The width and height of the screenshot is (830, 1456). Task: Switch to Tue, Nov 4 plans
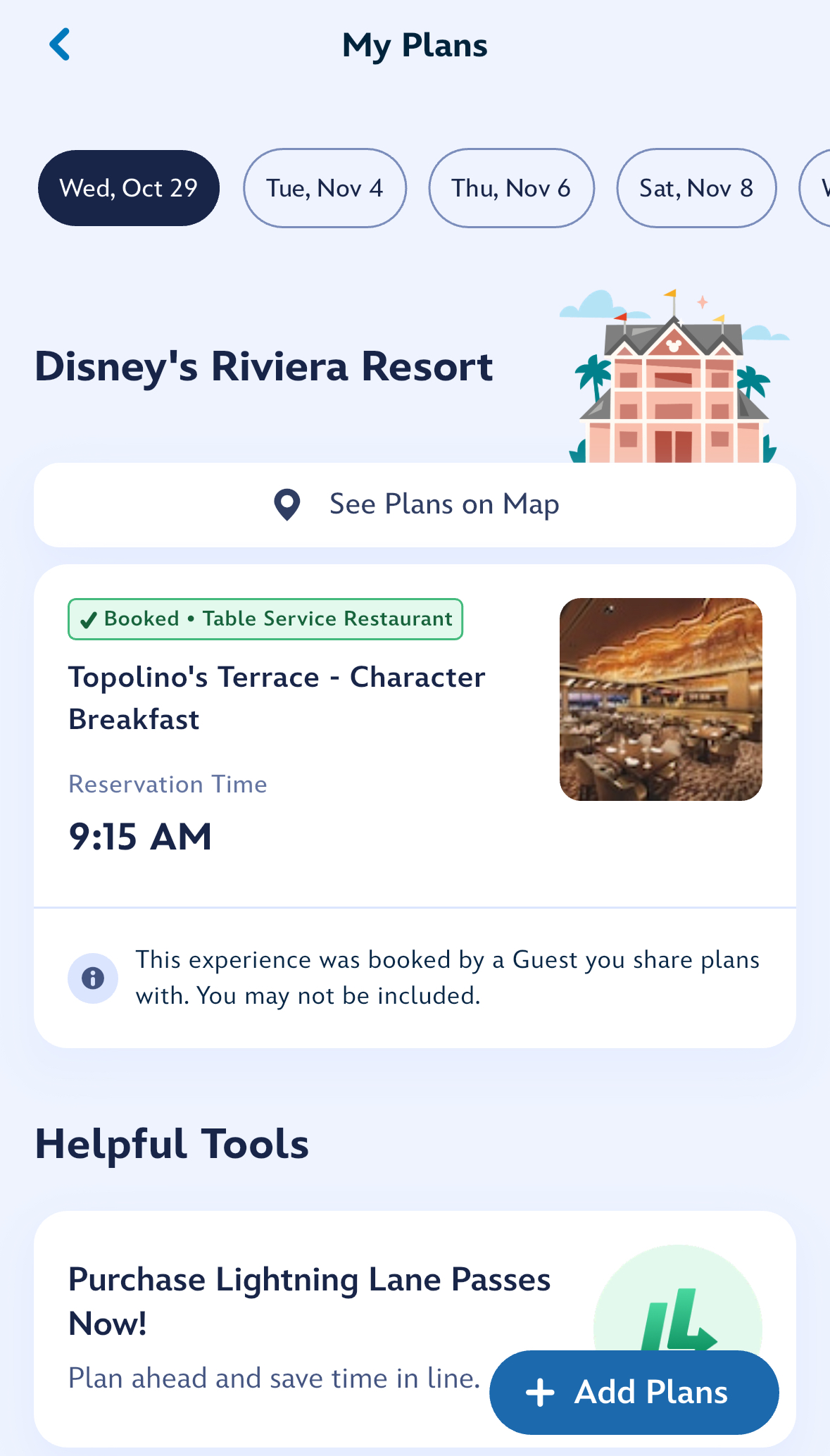(x=325, y=188)
